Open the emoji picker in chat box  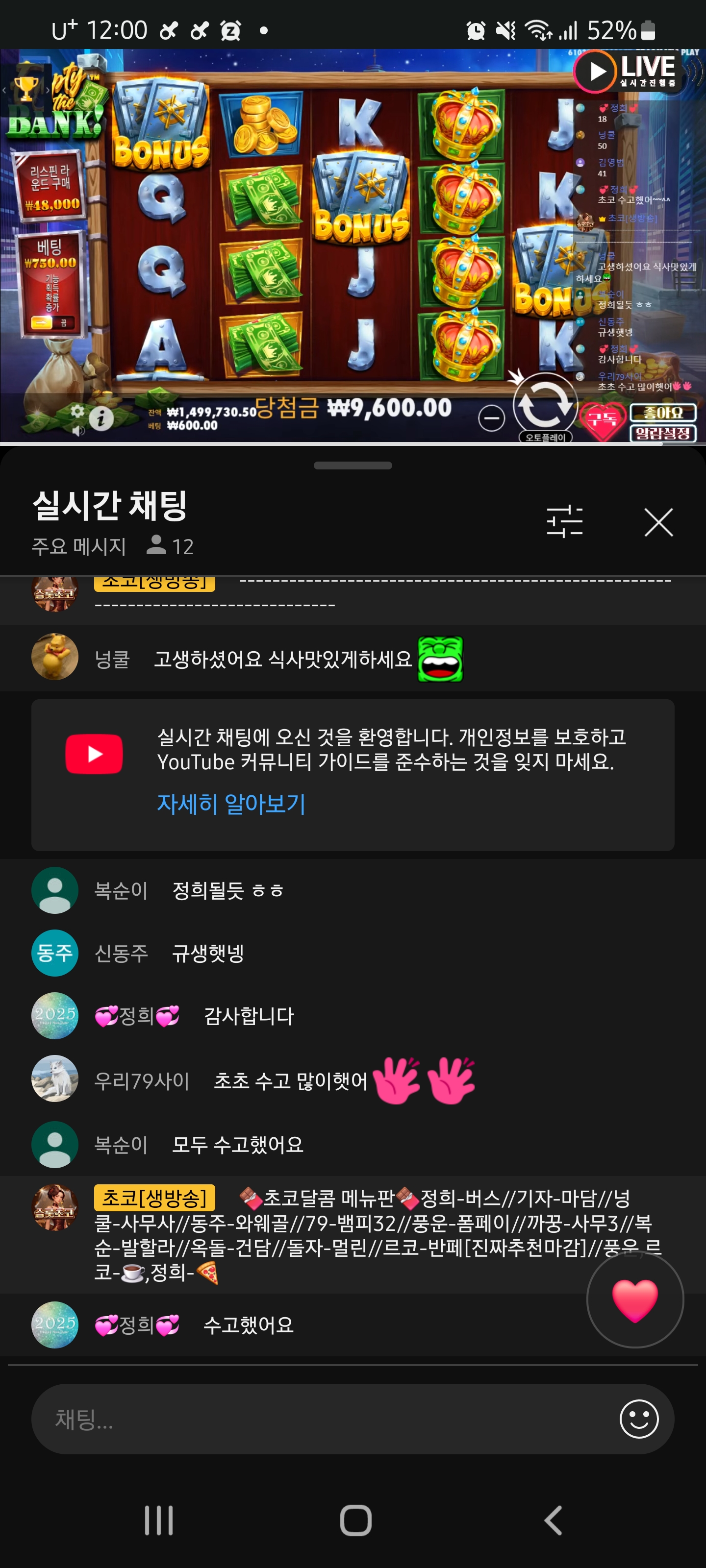[638, 1419]
